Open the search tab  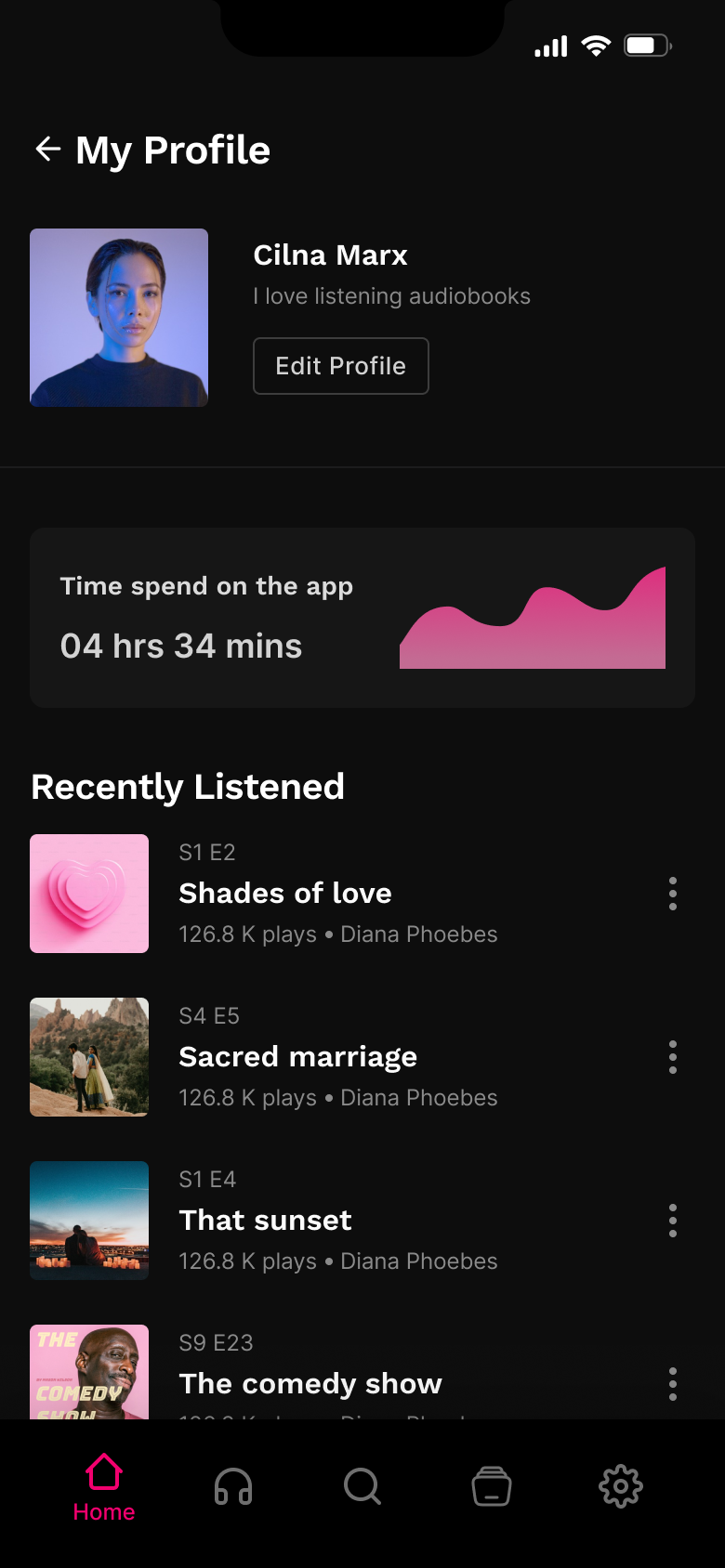pyautogui.click(x=362, y=1486)
